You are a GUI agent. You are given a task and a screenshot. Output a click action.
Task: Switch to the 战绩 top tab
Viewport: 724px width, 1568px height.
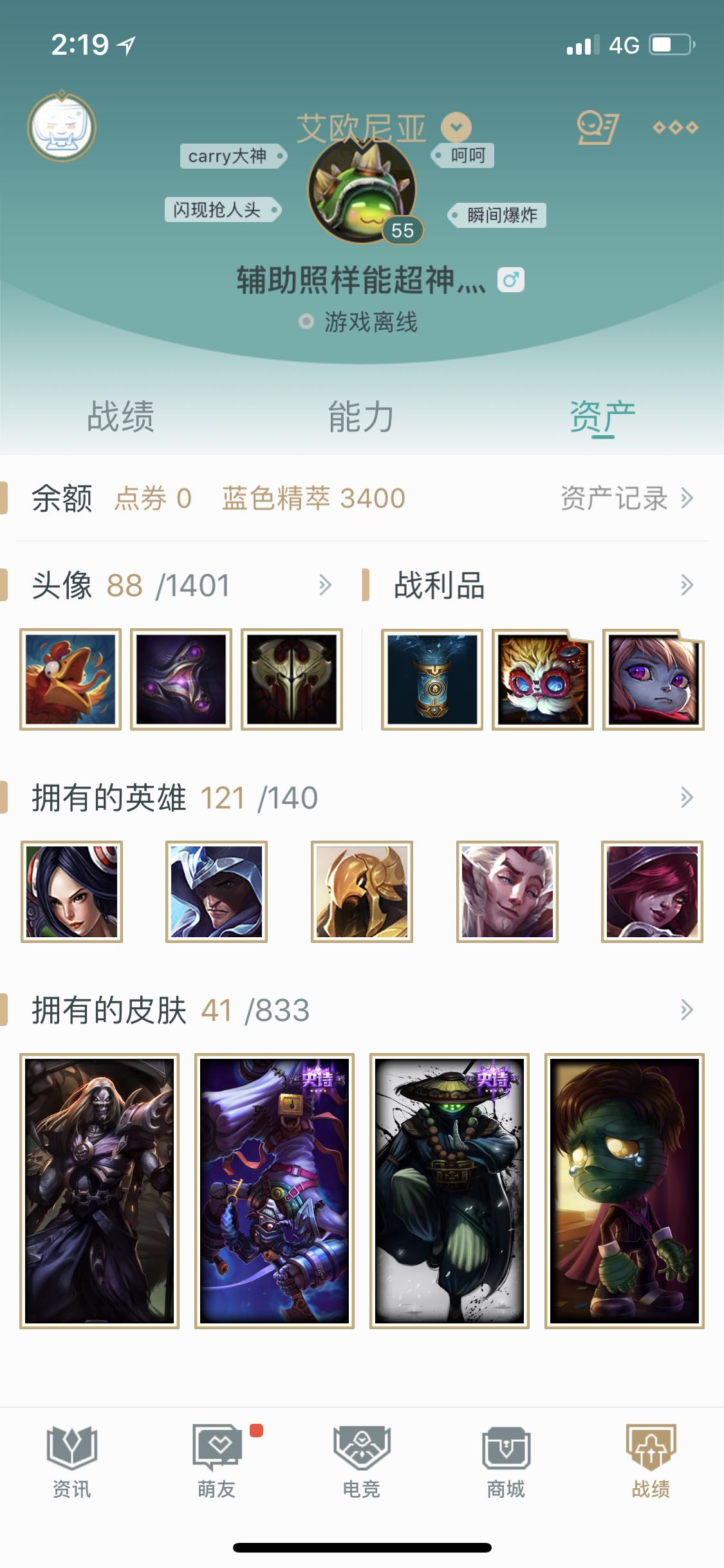pyautogui.click(x=120, y=416)
